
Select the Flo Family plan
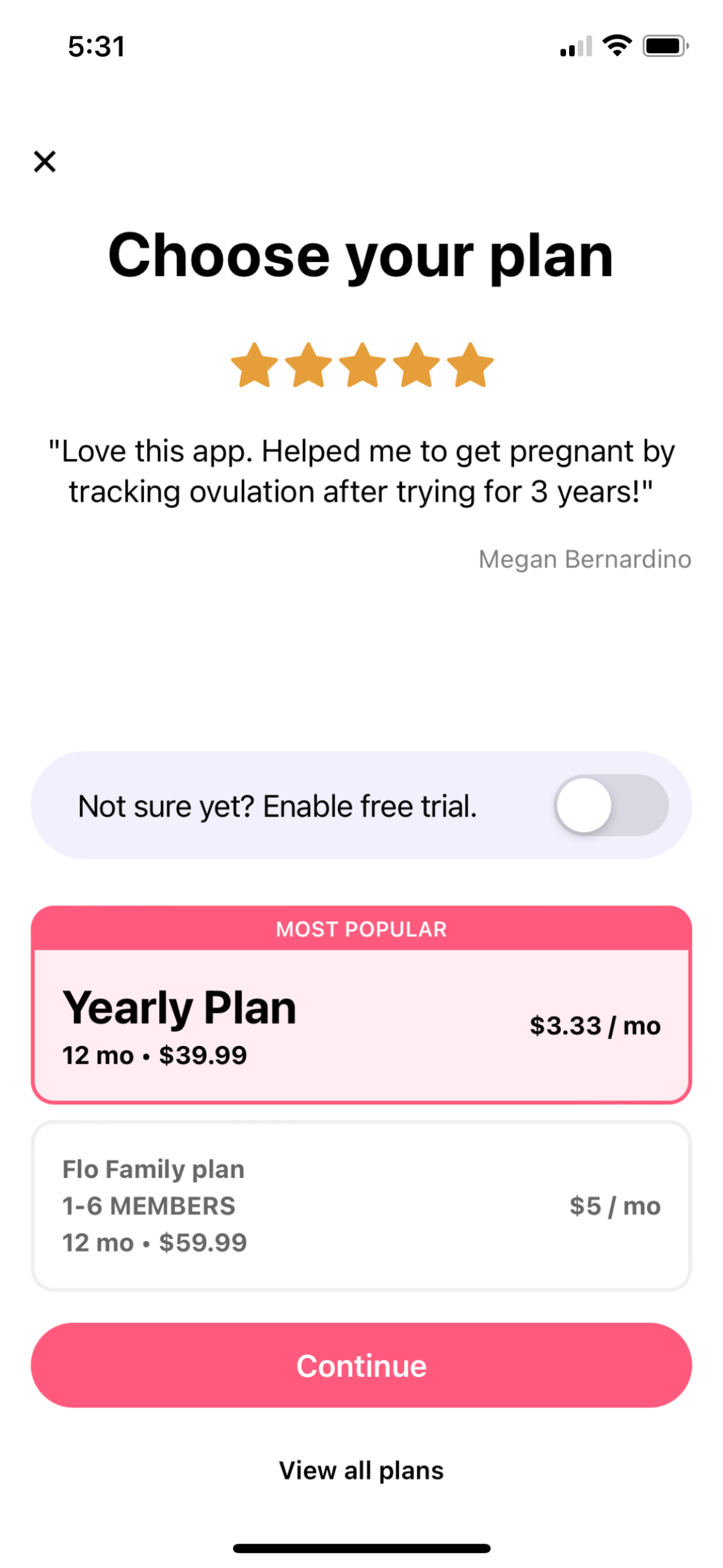(362, 1204)
